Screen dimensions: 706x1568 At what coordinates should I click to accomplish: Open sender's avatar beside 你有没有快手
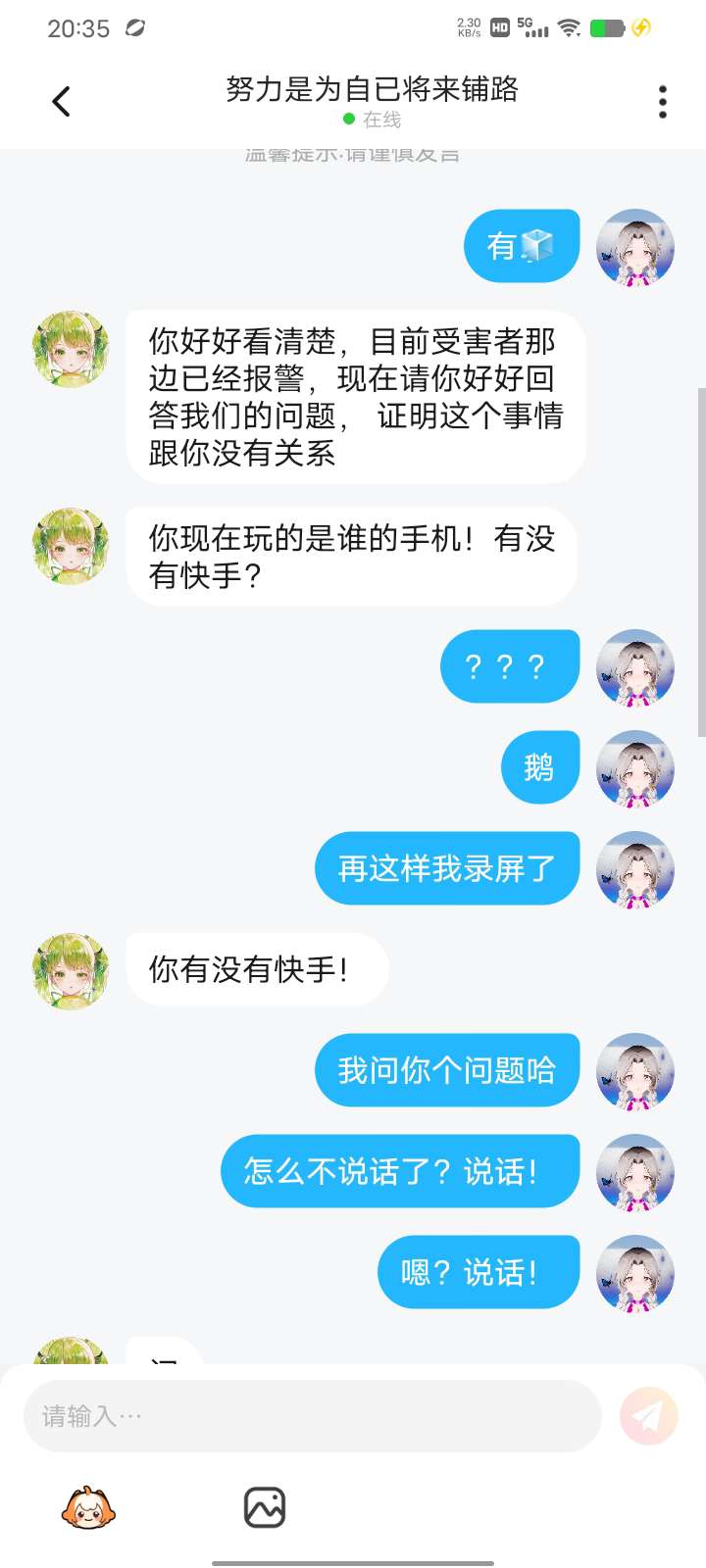point(71,970)
